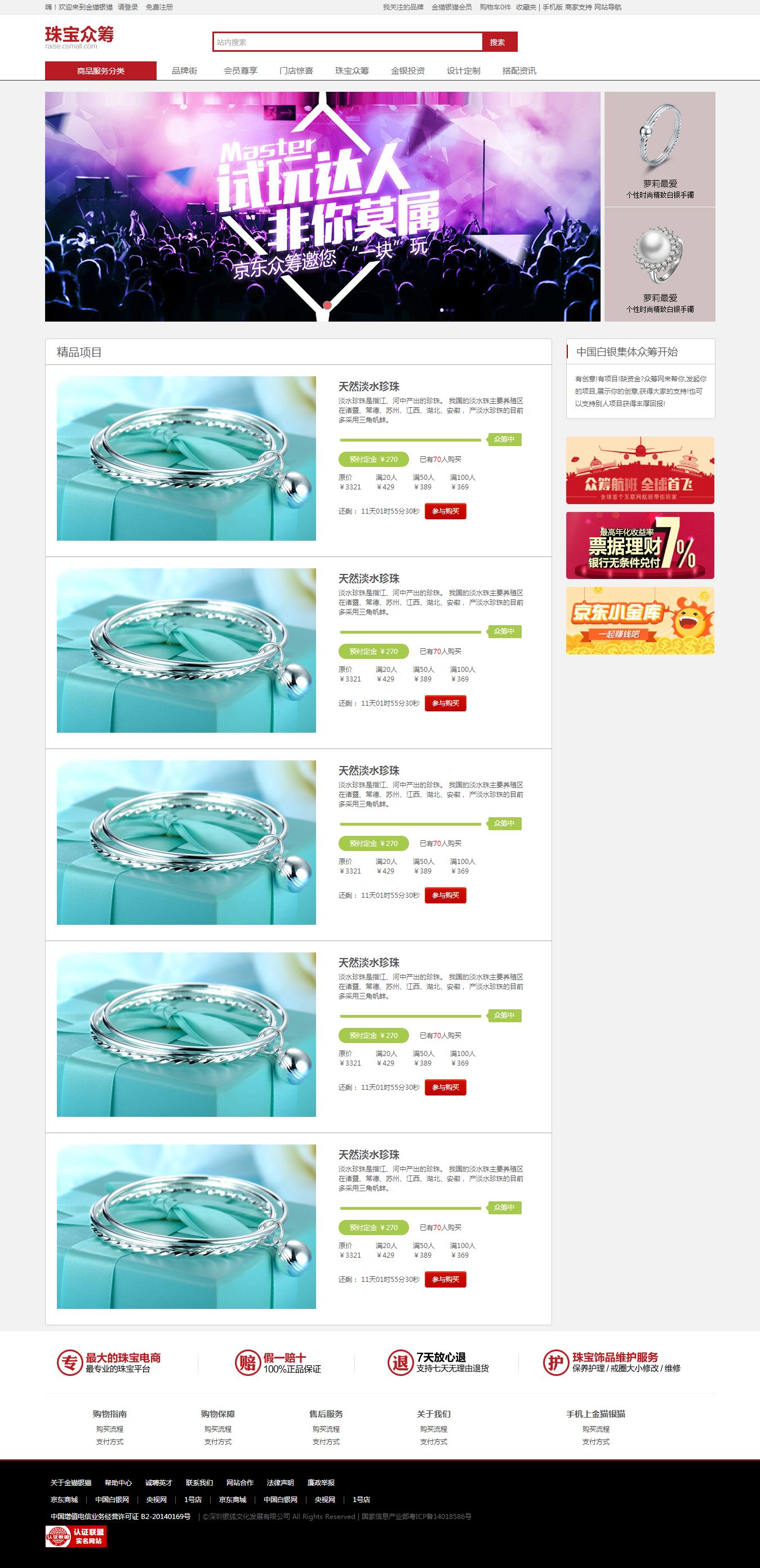Open the 商品服务分类 category menu

click(x=100, y=70)
